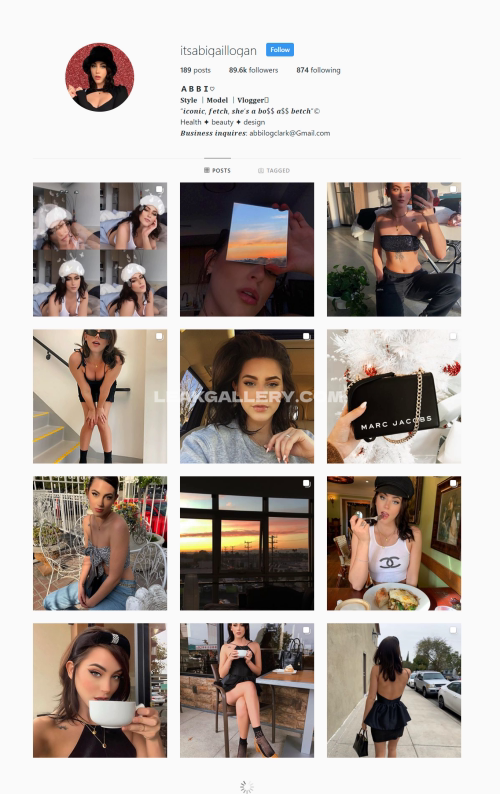Open the Chanel tank top brunch post
The width and height of the screenshot is (500, 794).
click(394, 543)
